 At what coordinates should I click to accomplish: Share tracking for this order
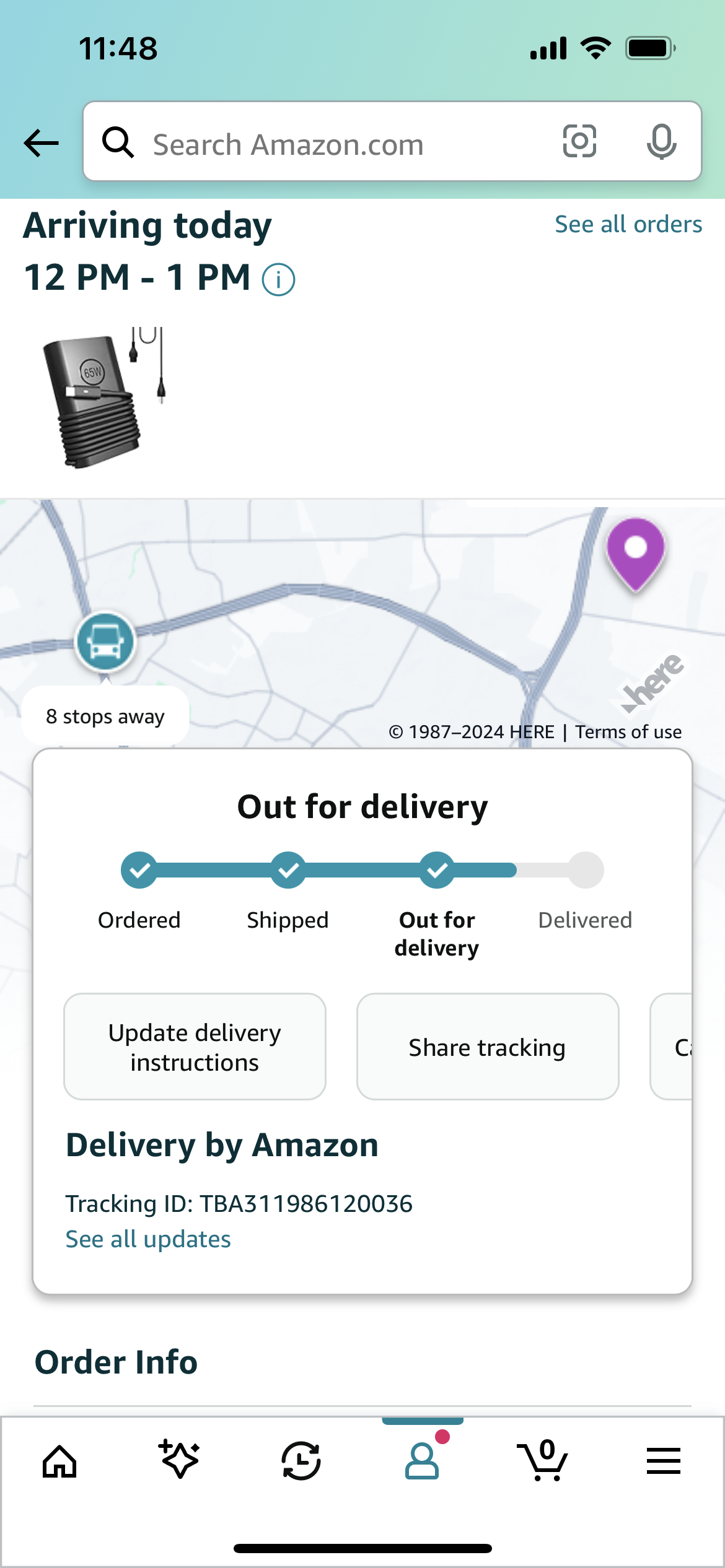(x=487, y=1047)
